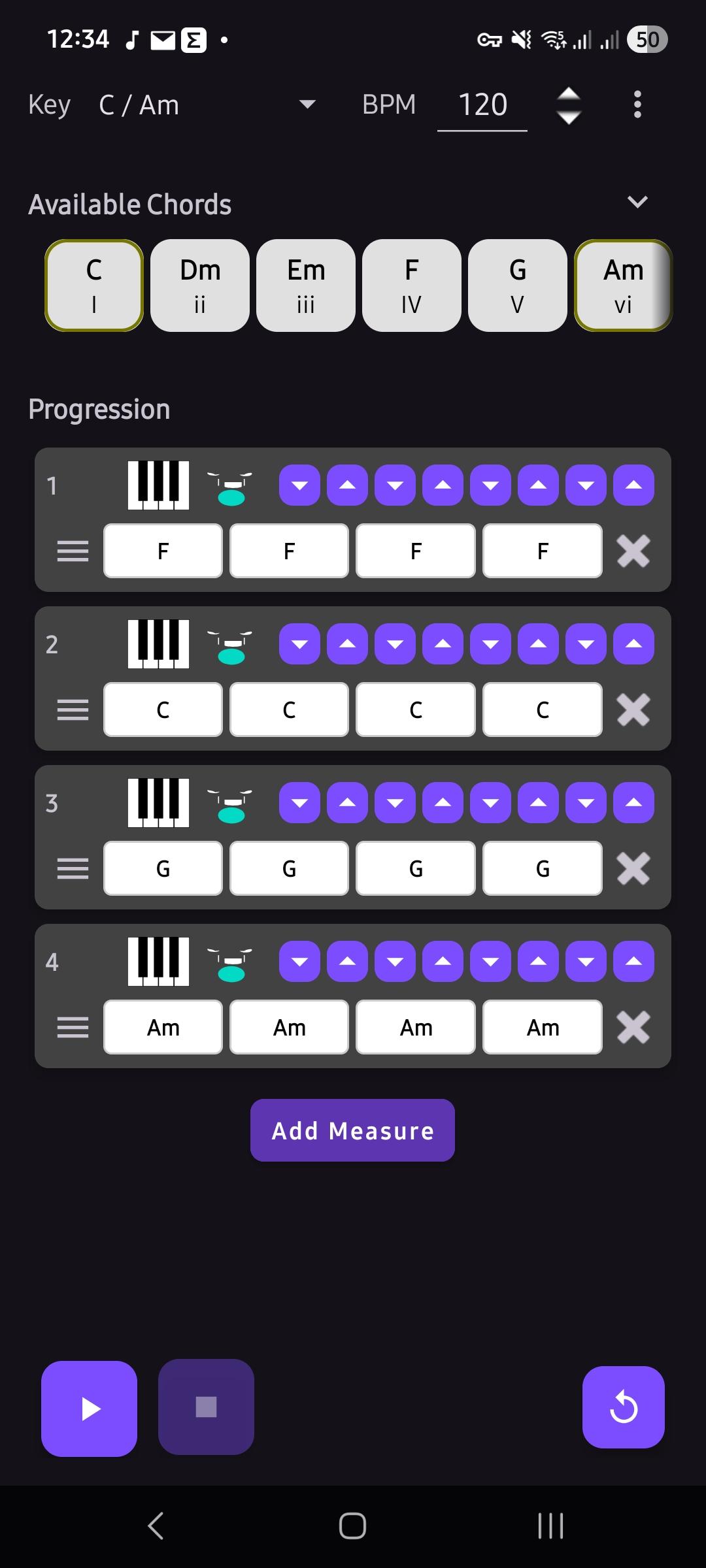Collapse the Available Chords section
This screenshot has width=706, height=1568.
637,203
